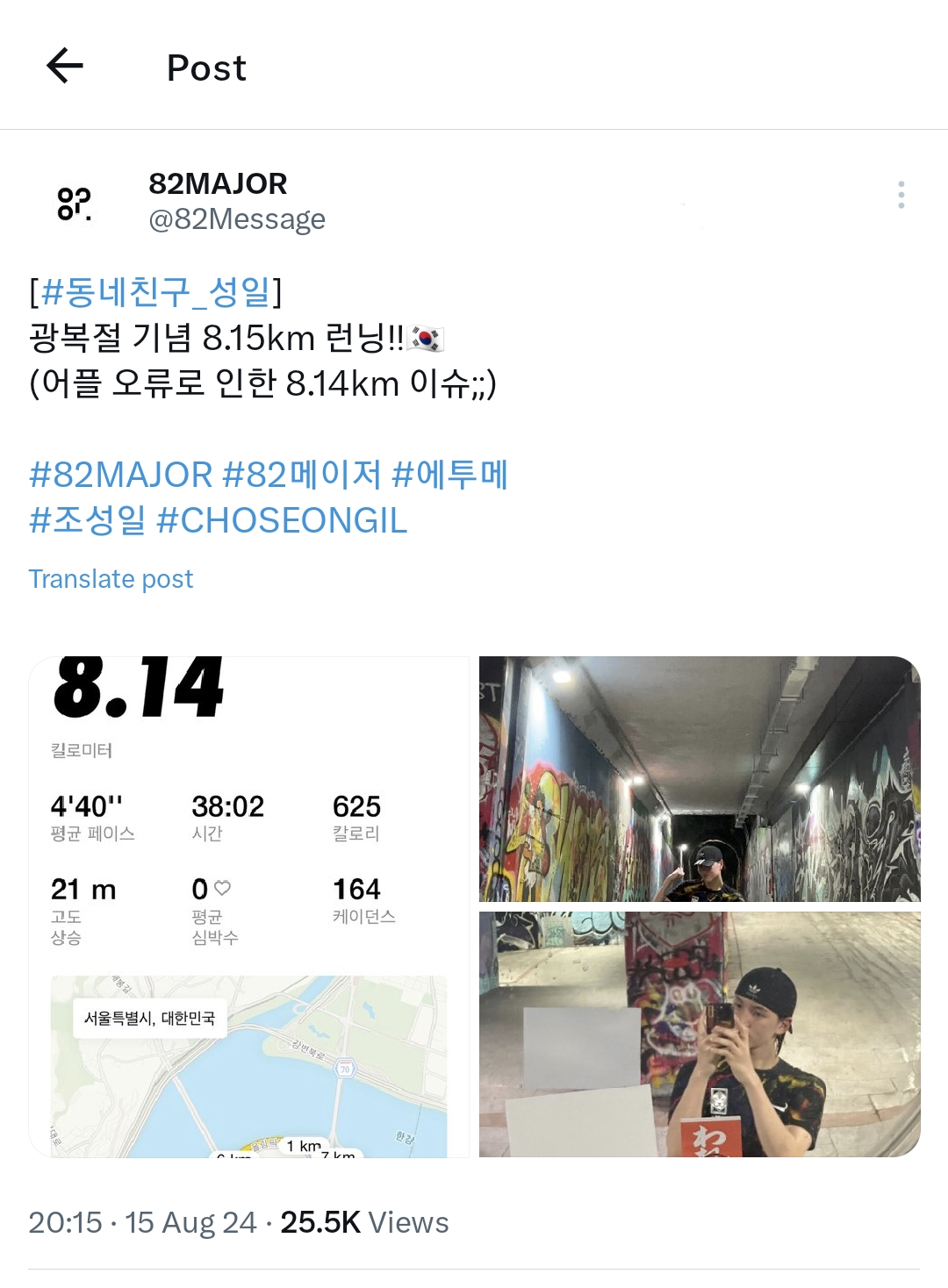948x1288 pixels.
Task: Open the #82MAJOR hashtag
Action: (121, 475)
